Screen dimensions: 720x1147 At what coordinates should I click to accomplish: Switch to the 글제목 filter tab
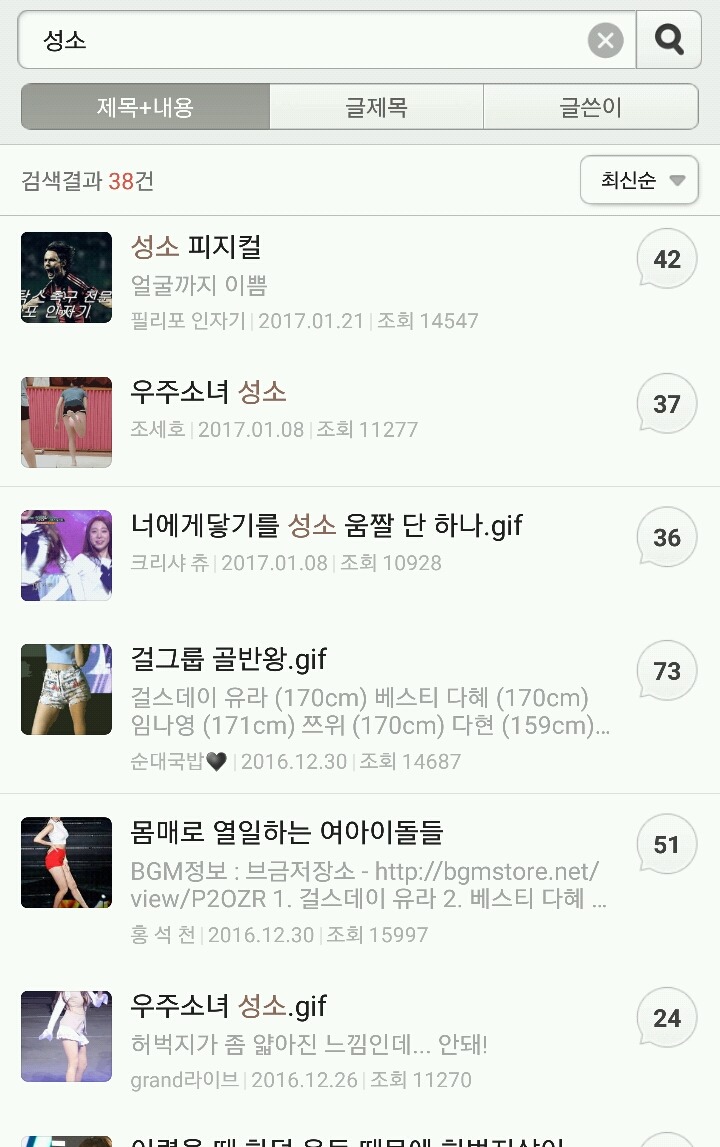coord(376,107)
